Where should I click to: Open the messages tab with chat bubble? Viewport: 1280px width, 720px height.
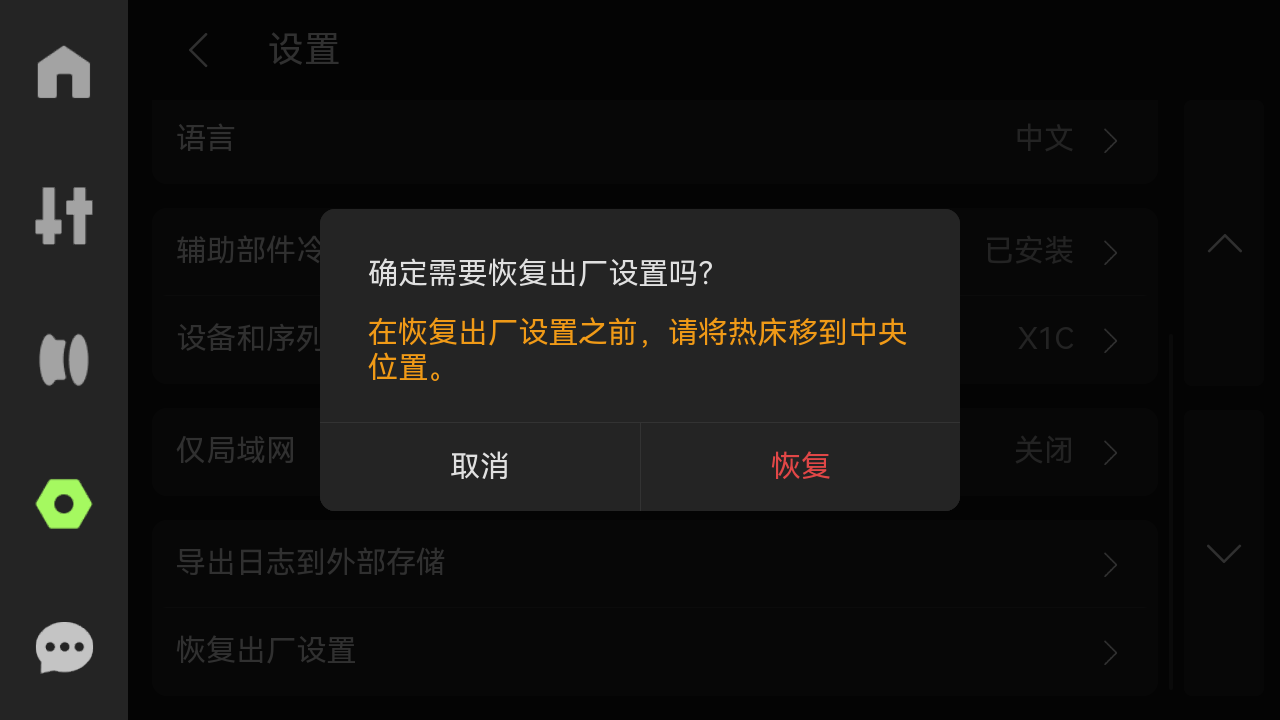(x=64, y=648)
